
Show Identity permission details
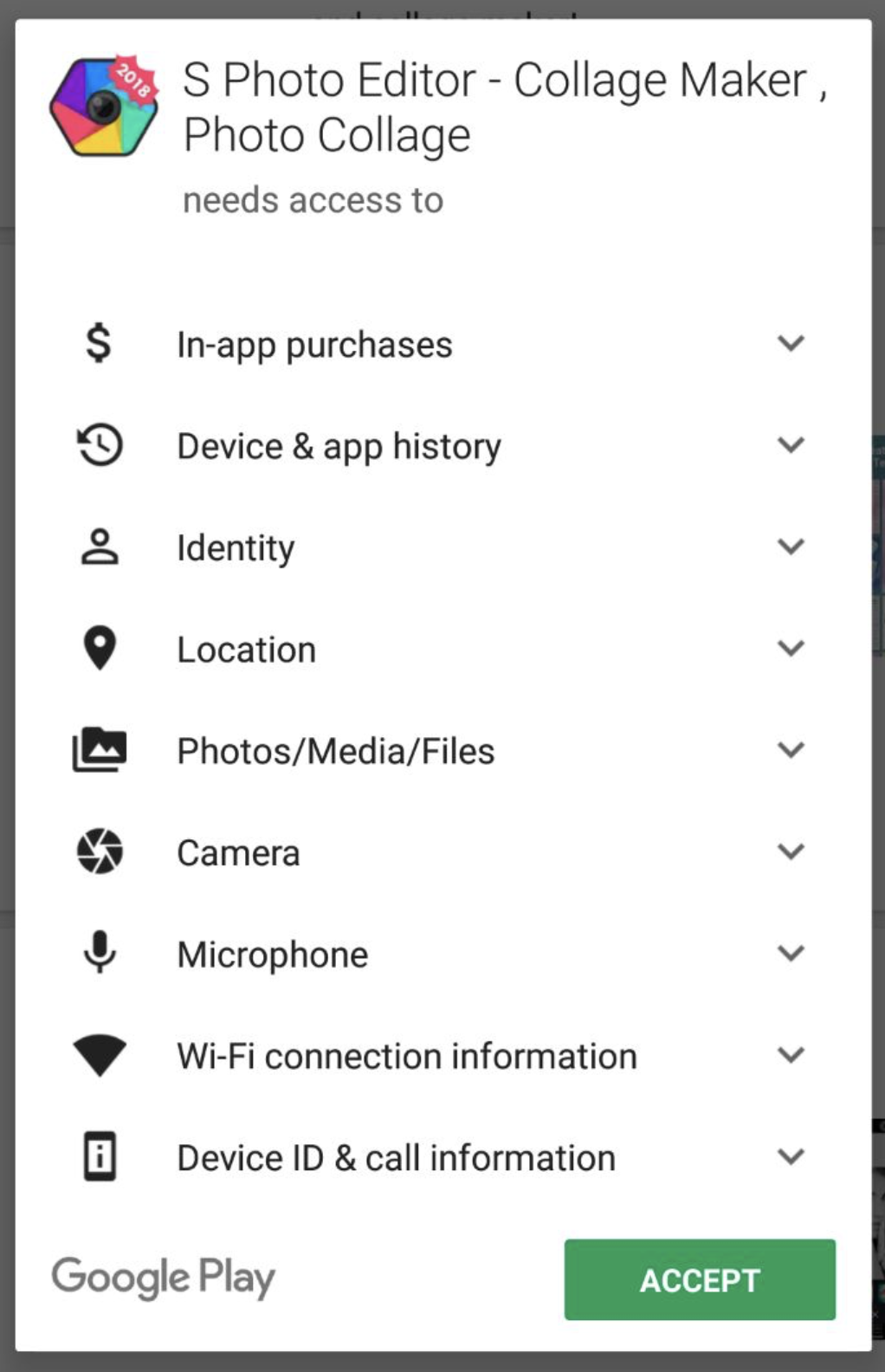(791, 547)
